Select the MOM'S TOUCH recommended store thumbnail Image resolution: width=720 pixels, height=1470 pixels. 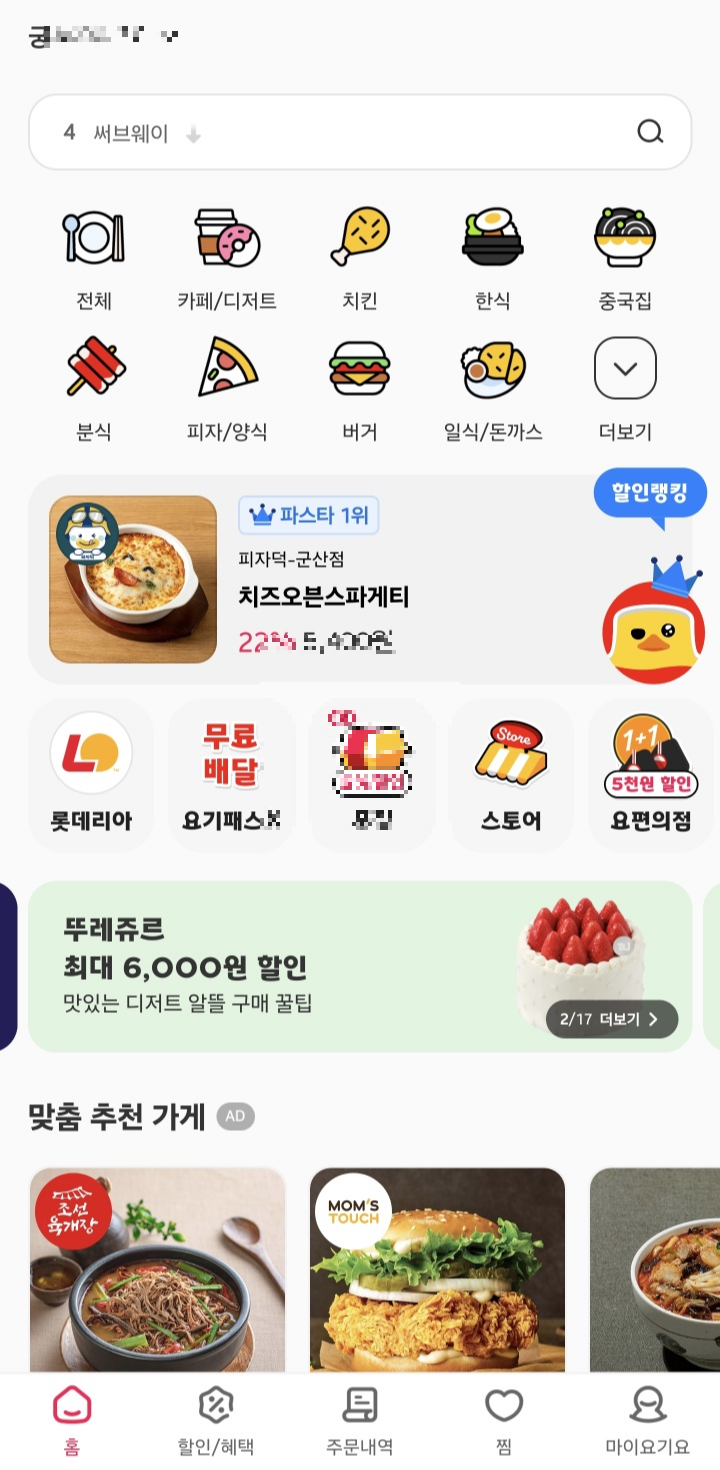coord(437,1270)
